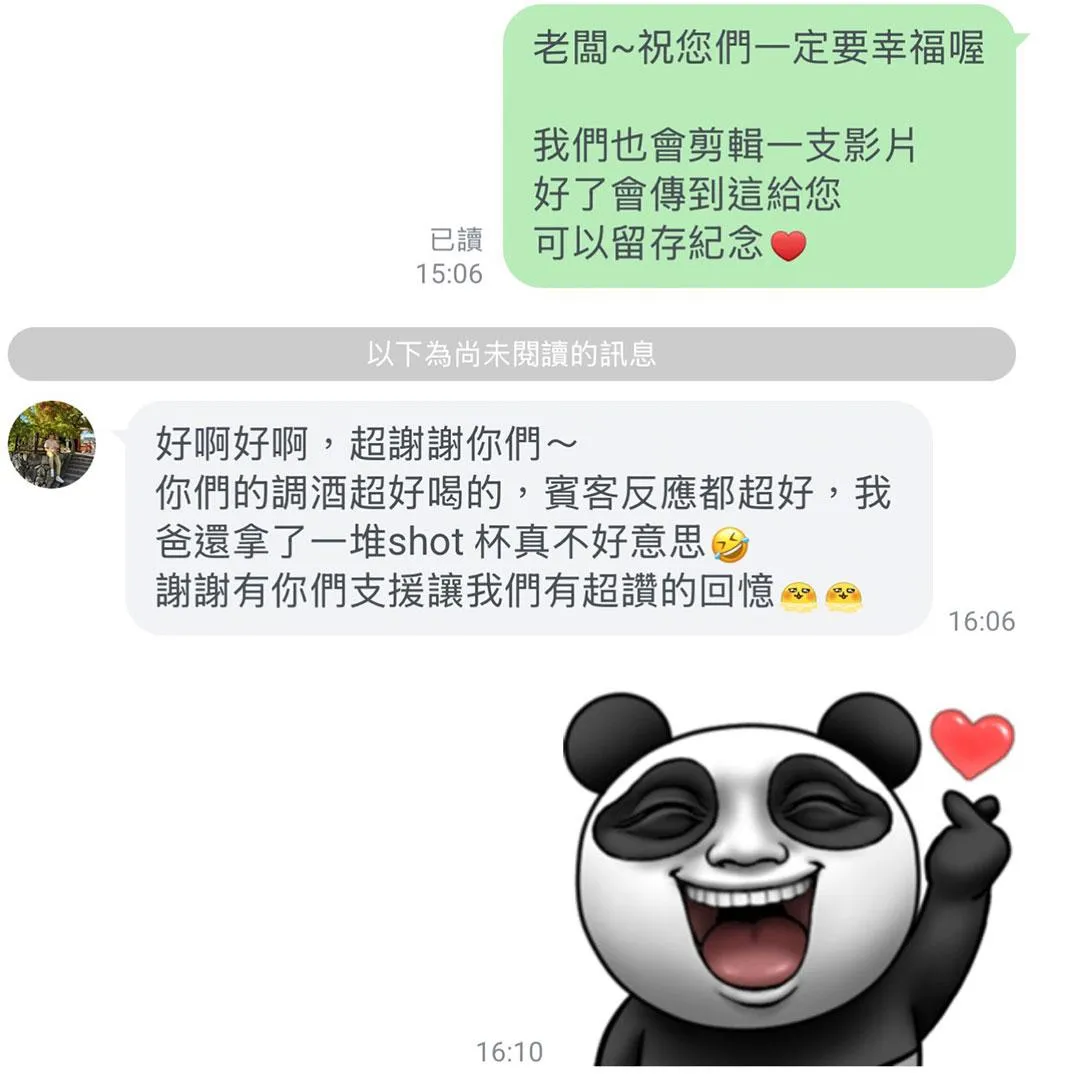Screen dimensions: 1080x1080
Task: Open the sender's profile picture
Action: pos(52,444)
